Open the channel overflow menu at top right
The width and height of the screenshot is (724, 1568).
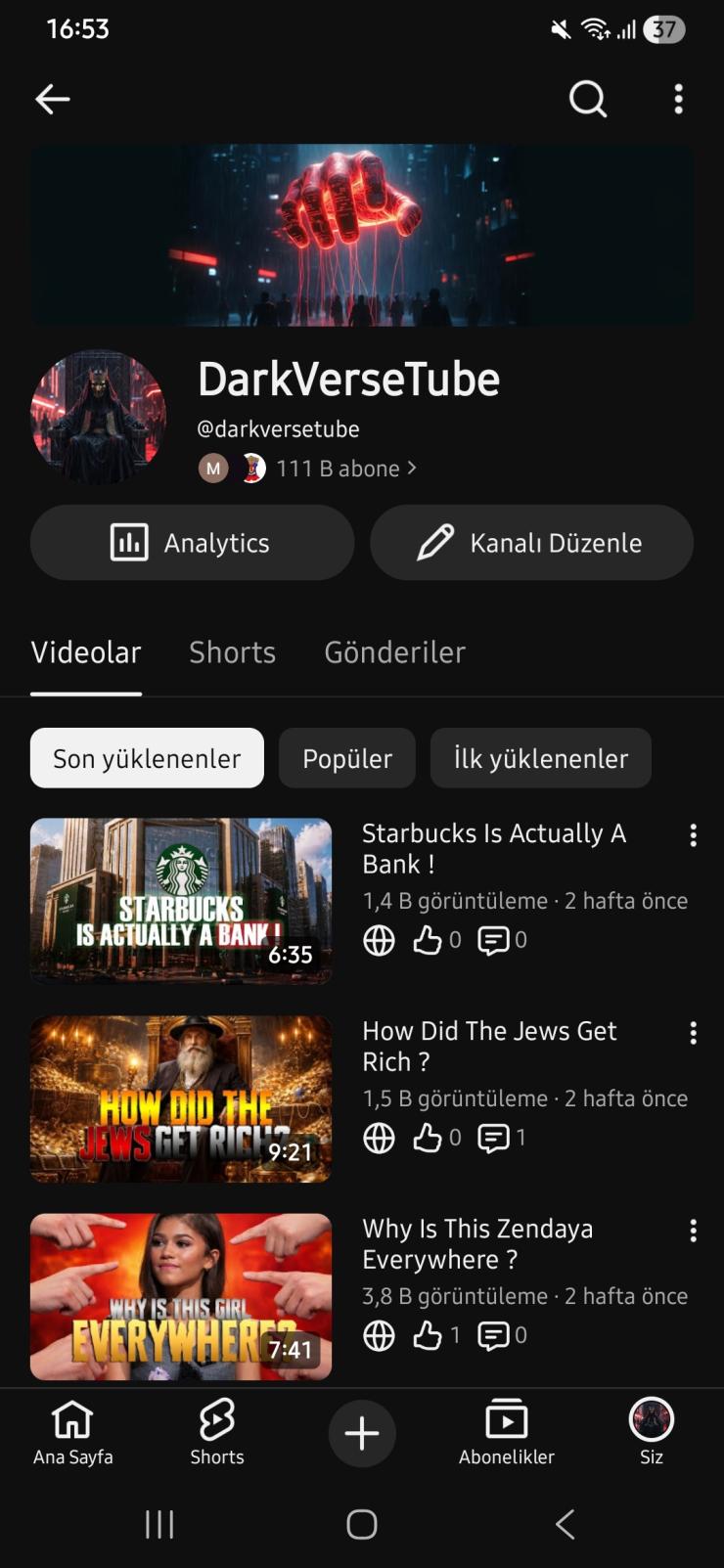(x=678, y=99)
